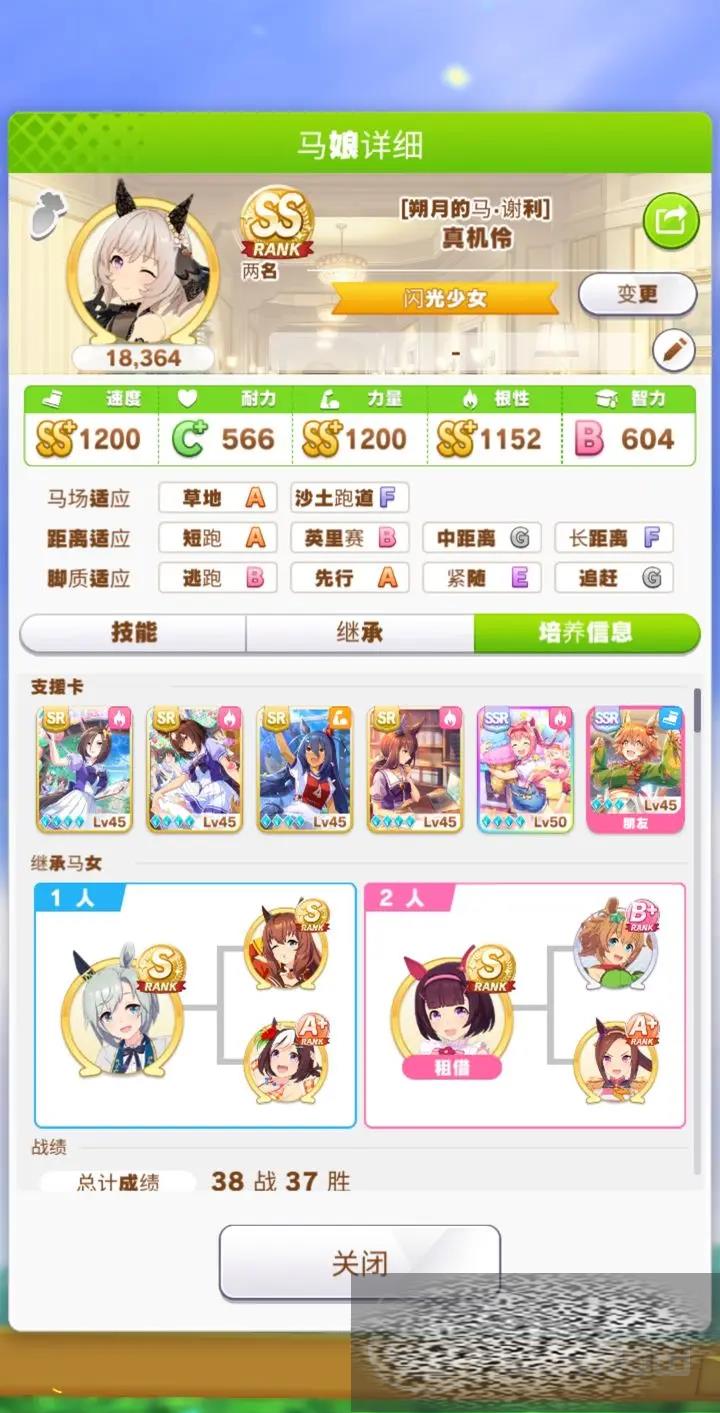
Task: Share this horse girl's details
Action: pyautogui.click(x=671, y=221)
